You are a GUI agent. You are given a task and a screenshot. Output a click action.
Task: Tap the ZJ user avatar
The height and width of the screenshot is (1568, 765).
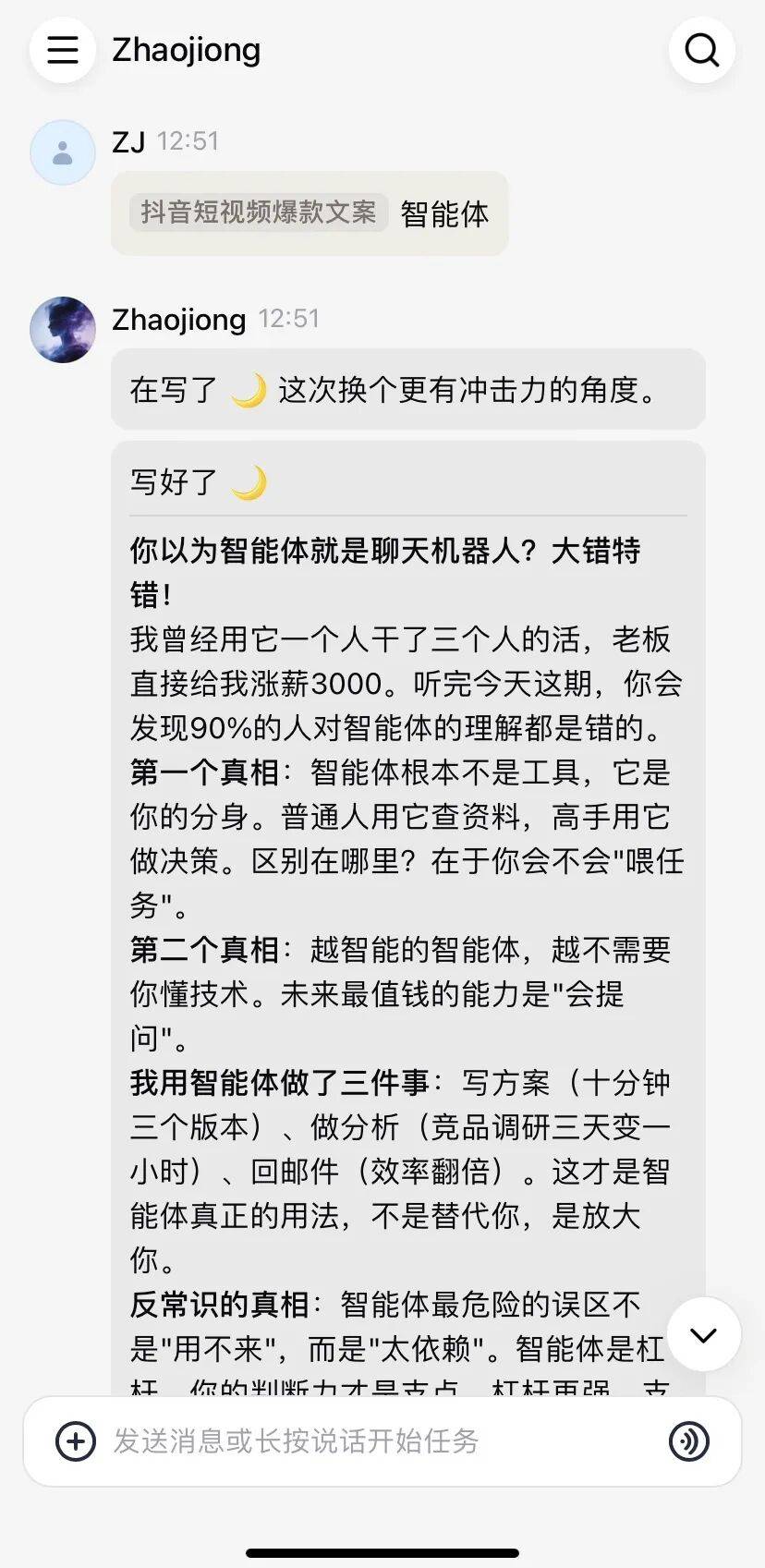click(62, 152)
